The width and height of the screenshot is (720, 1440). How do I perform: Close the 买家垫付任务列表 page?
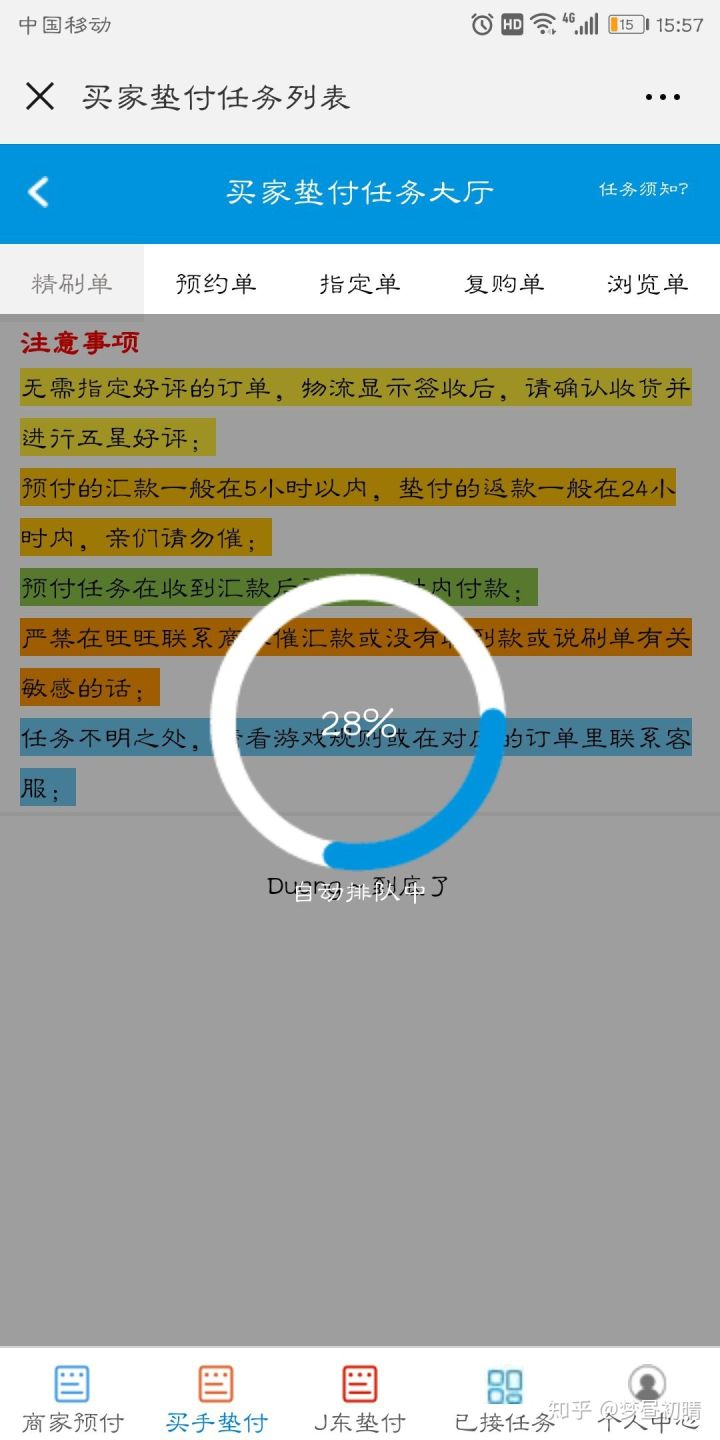40,97
